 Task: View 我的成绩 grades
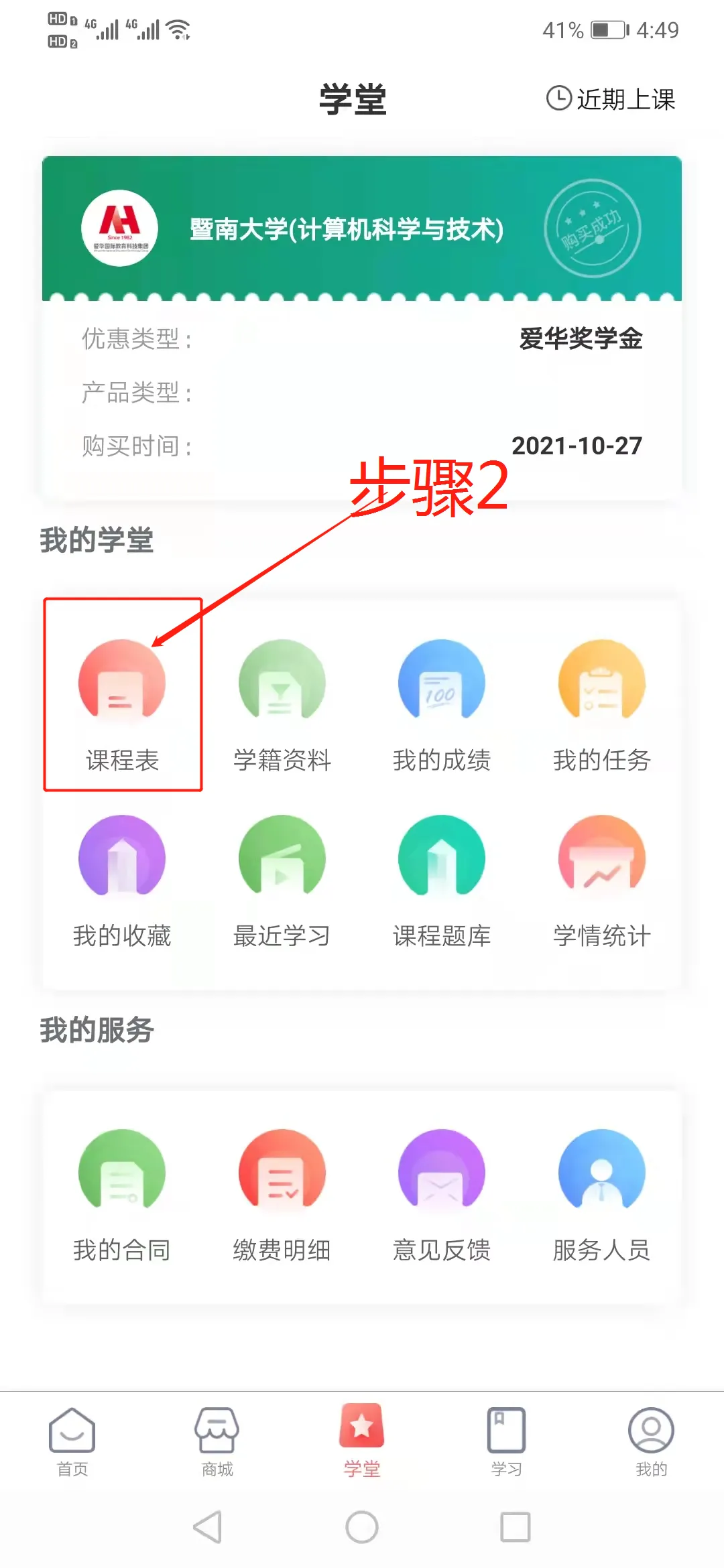click(x=441, y=704)
